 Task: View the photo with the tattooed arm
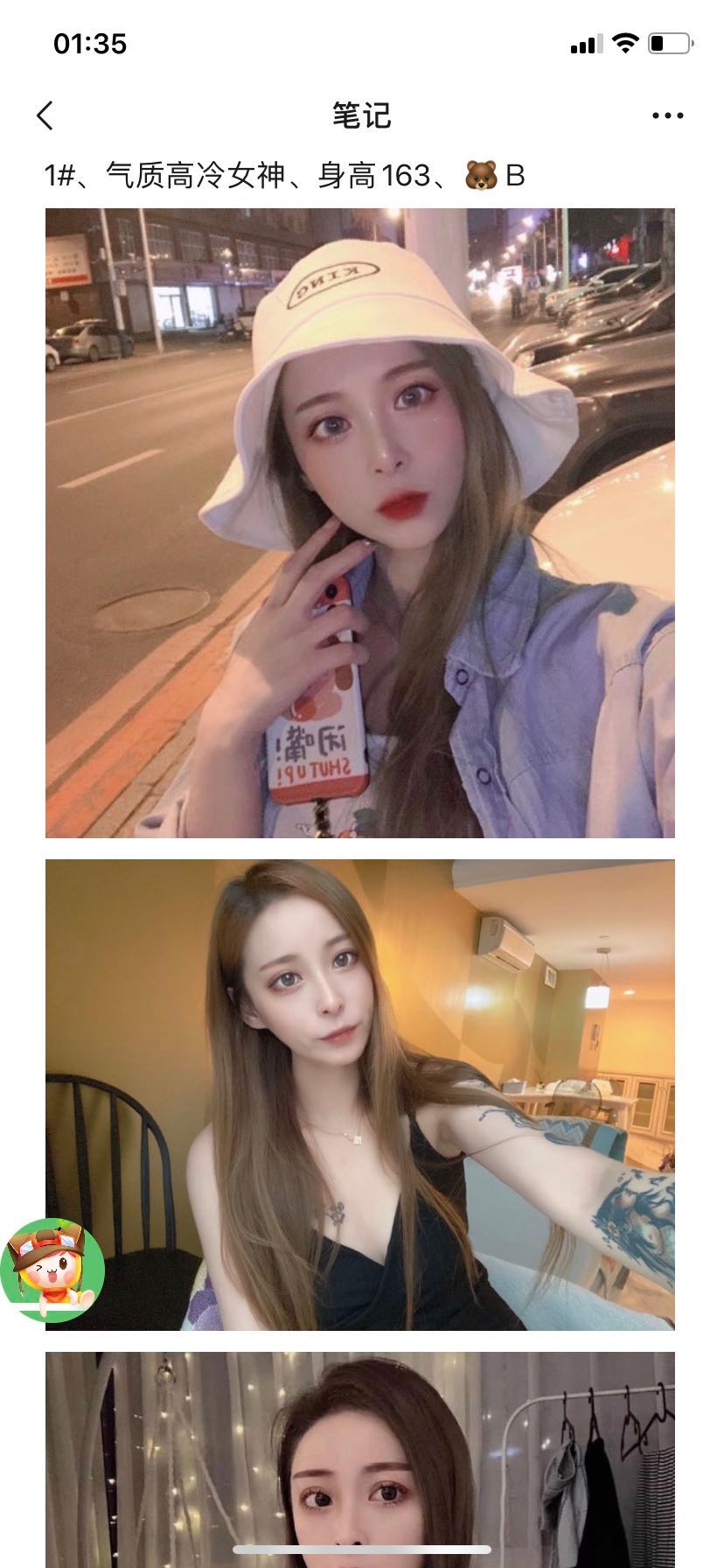360,1094
